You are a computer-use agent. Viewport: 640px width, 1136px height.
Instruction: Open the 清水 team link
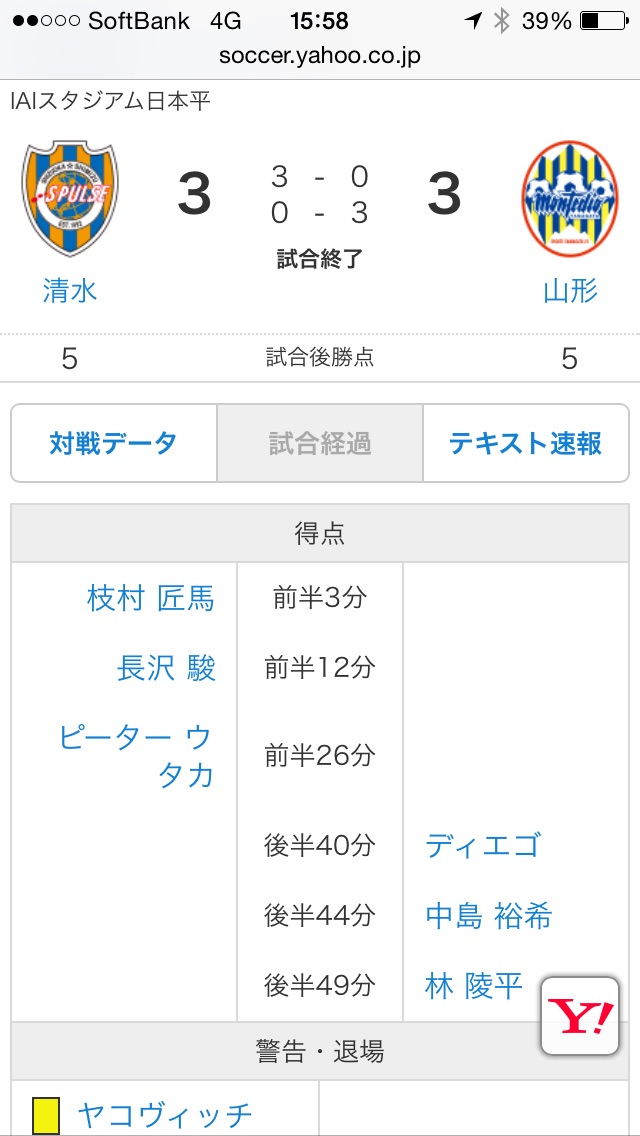[x=70, y=291]
